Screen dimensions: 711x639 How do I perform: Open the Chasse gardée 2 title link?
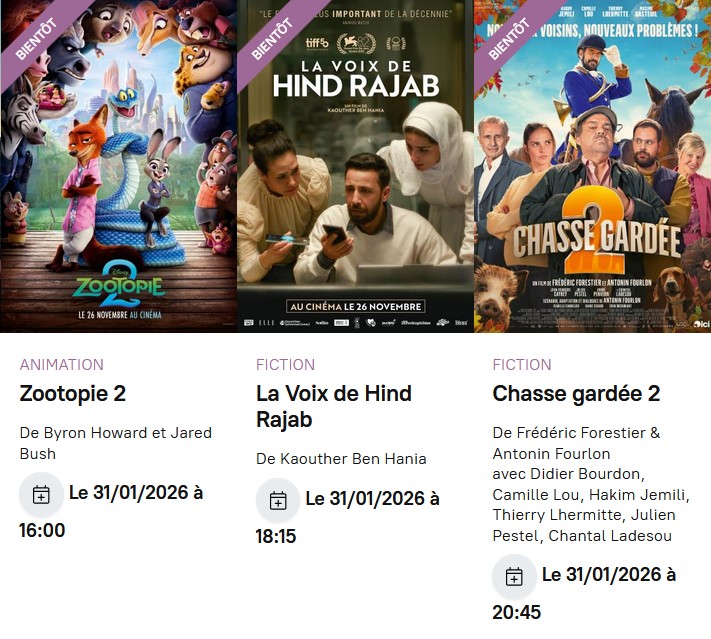point(576,394)
